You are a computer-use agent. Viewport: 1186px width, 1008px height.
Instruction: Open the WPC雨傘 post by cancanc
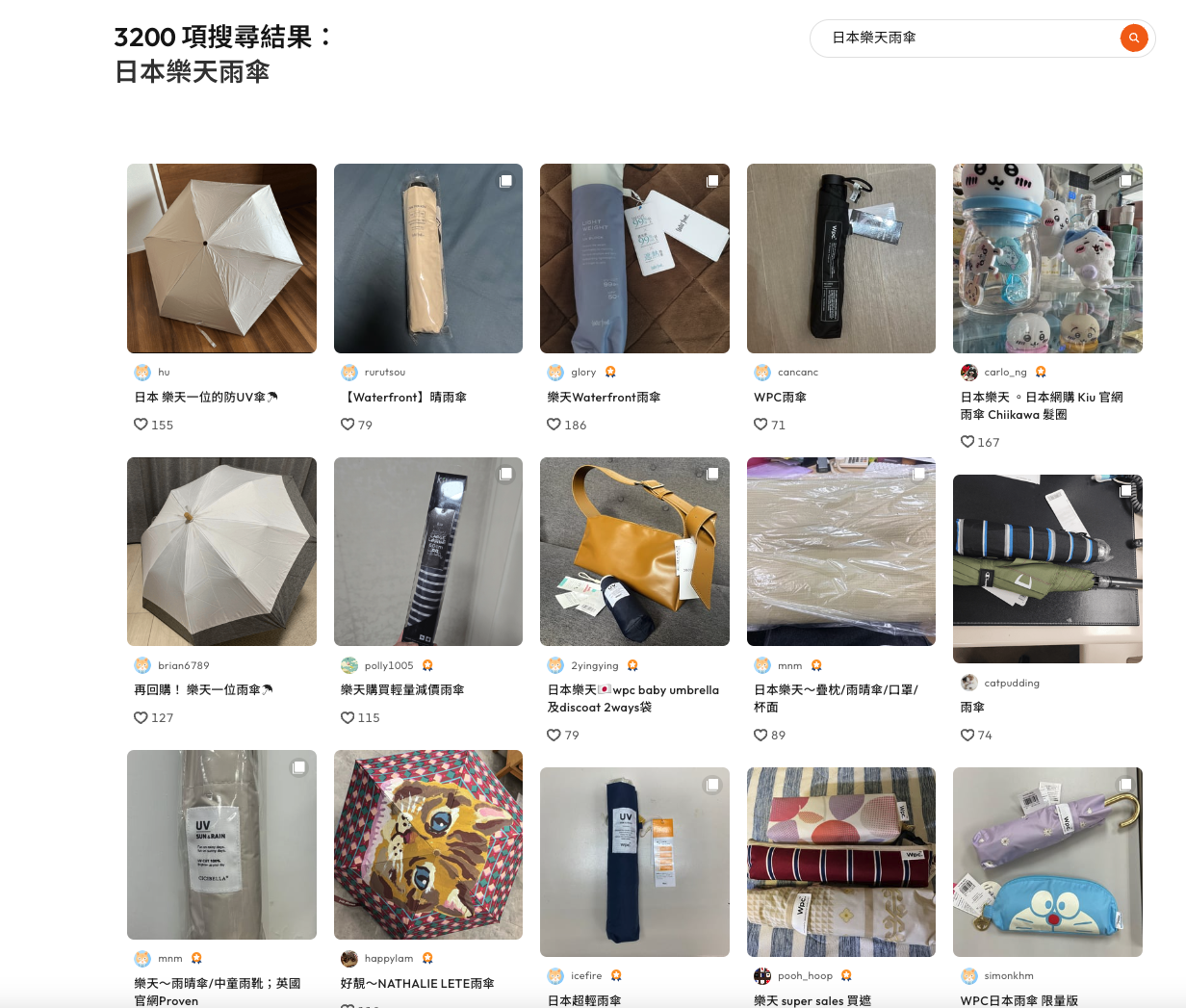pyautogui.click(x=840, y=258)
